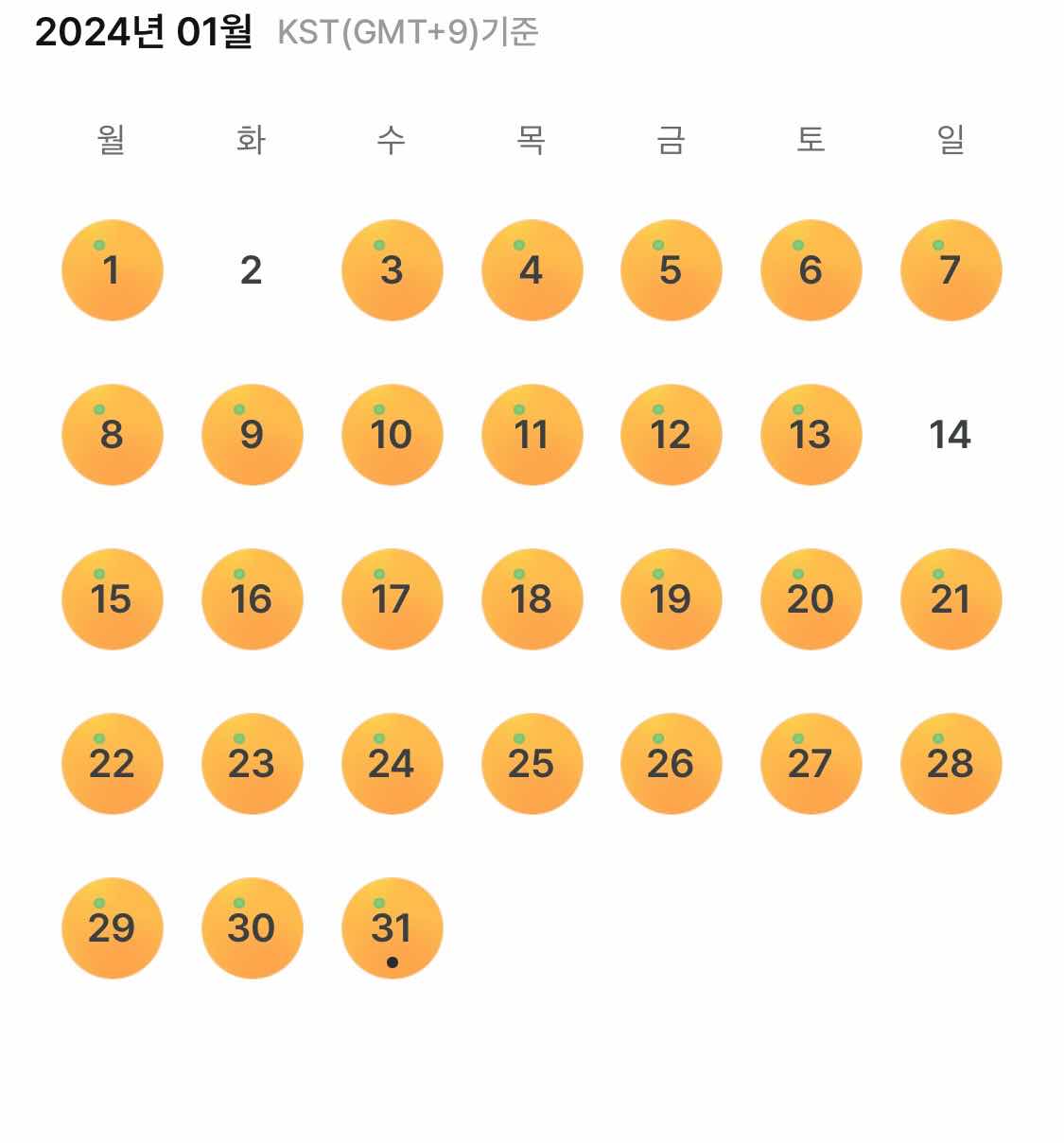The image size is (1064, 1143).
Task: Select Sunday the 7th
Action: pyautogui.click(x=950, y=270)
